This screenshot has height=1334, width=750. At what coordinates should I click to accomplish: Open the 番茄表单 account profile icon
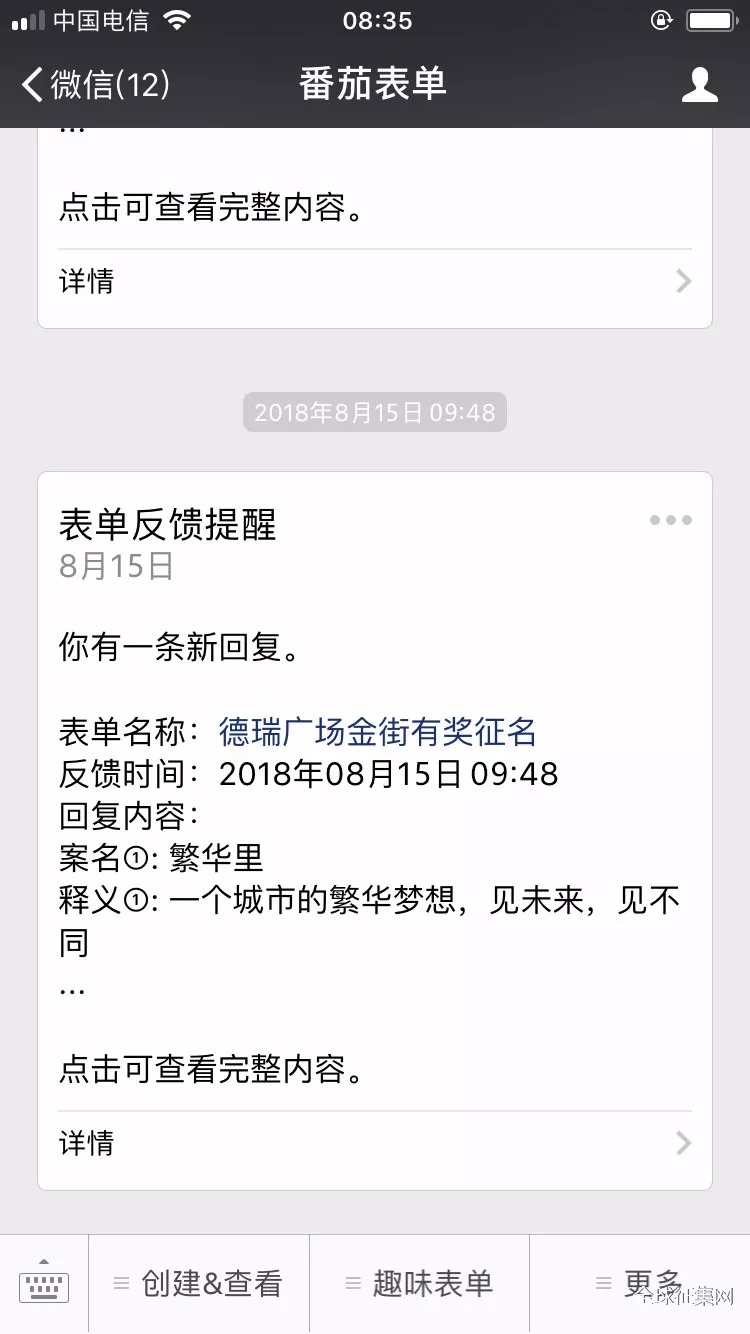click(699, 85)
